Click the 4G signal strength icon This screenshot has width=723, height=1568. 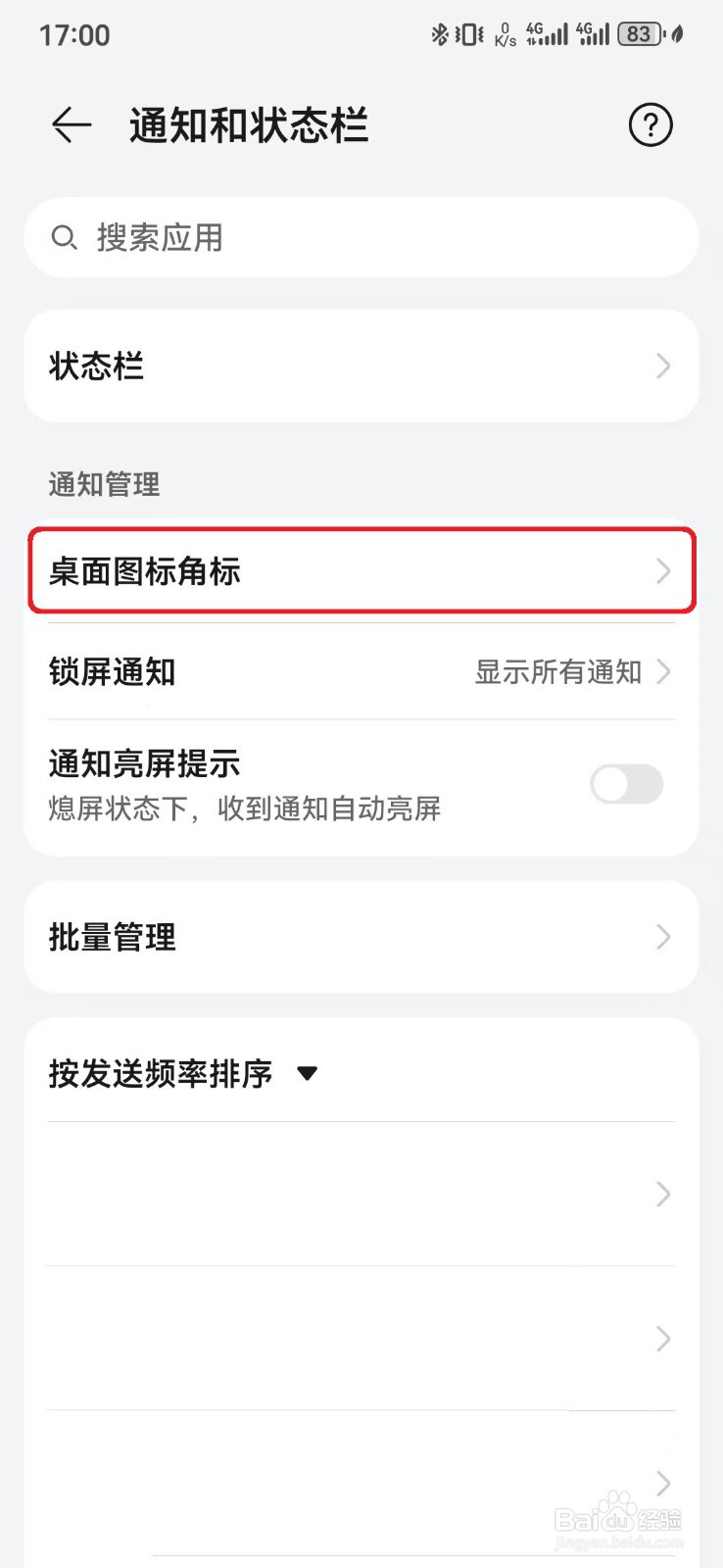547,33
